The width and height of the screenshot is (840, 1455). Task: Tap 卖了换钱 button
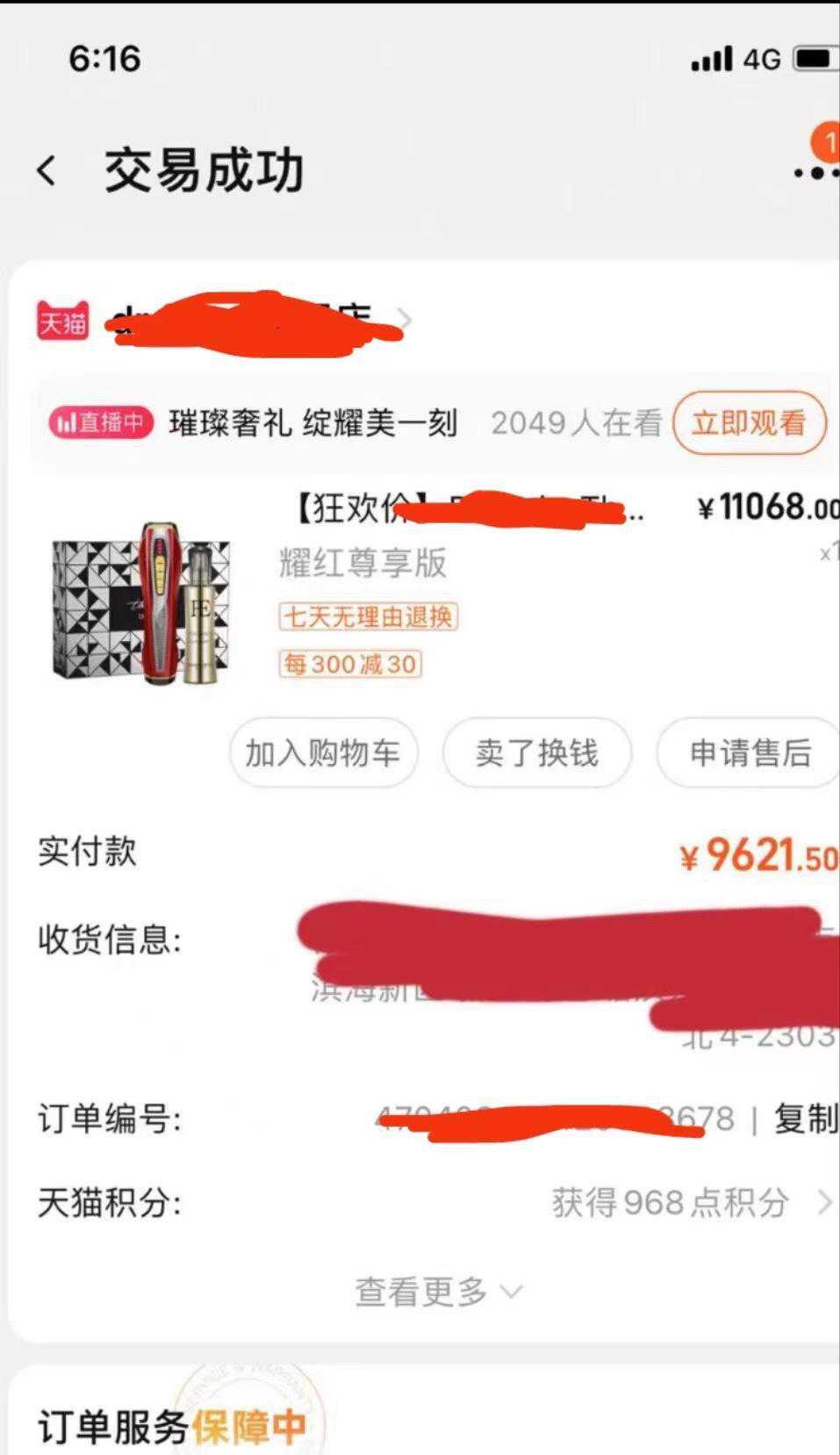537,753
